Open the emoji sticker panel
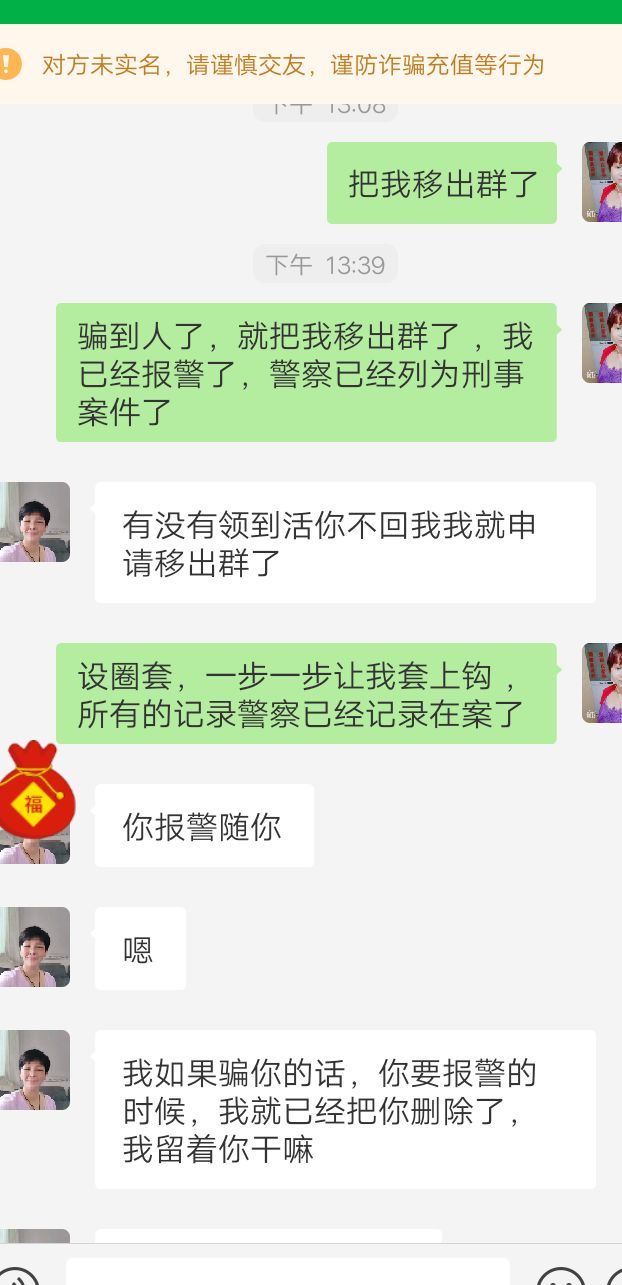This screenshot has height=1285, width=622. coord(561,1277)
